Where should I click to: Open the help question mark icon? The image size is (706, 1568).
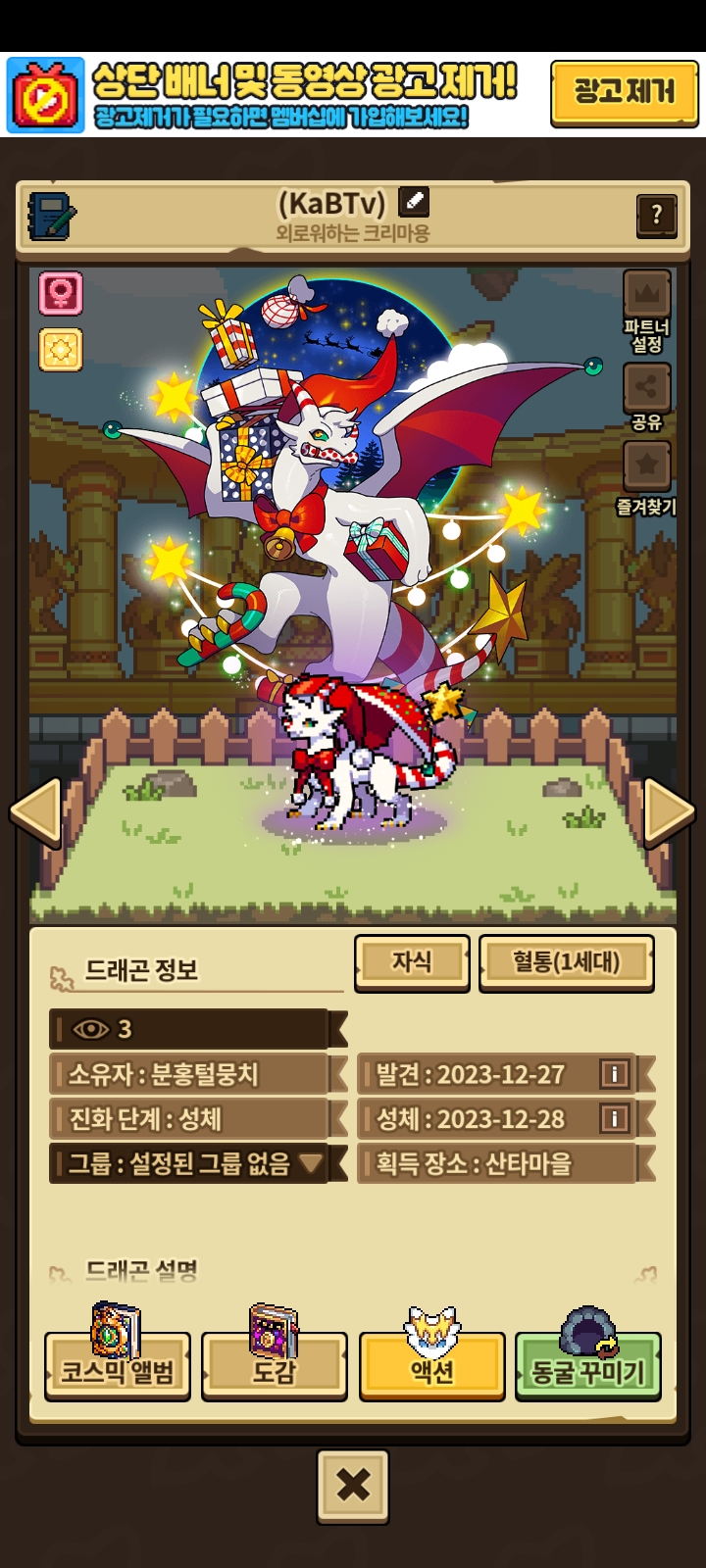point(656,214)
